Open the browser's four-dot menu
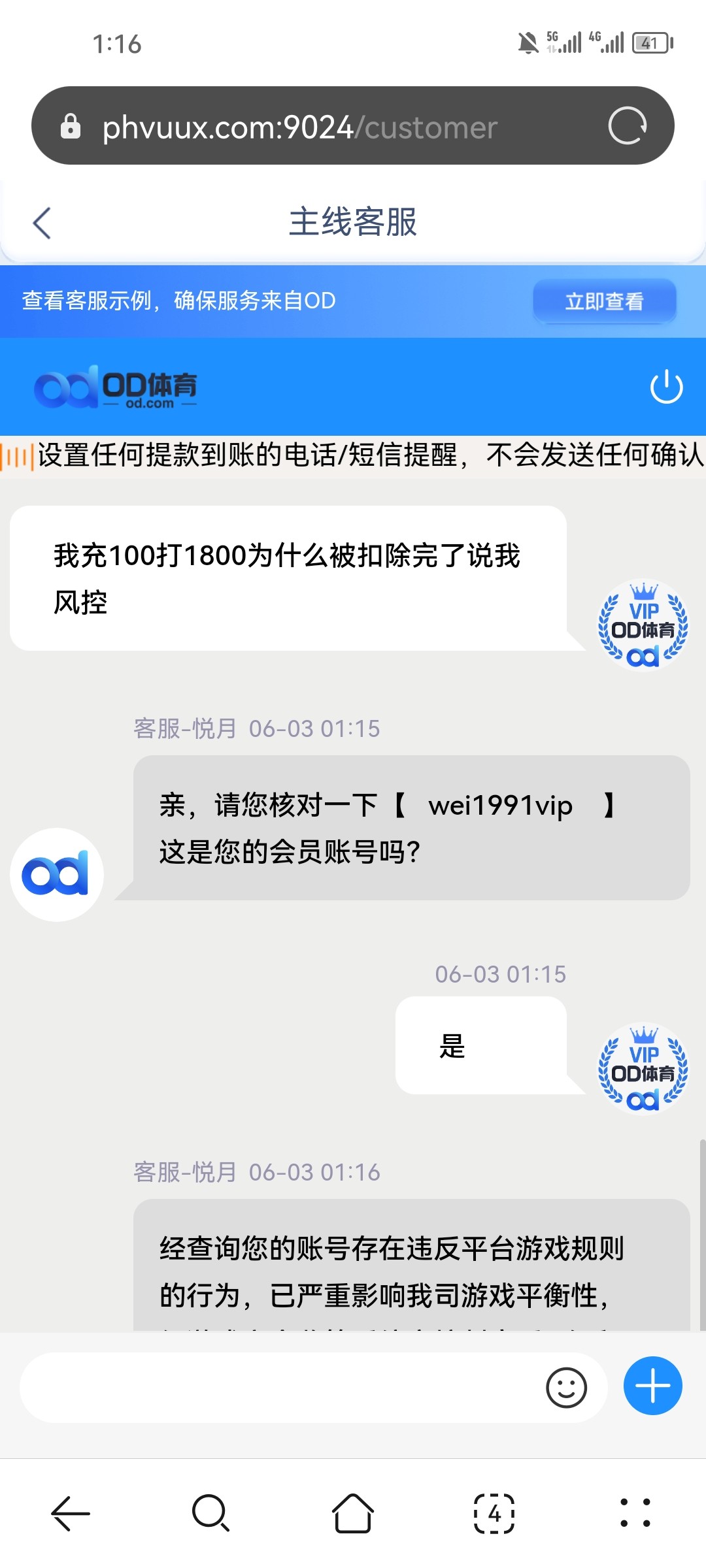 pyautogui.click(x=635, y=1513)
